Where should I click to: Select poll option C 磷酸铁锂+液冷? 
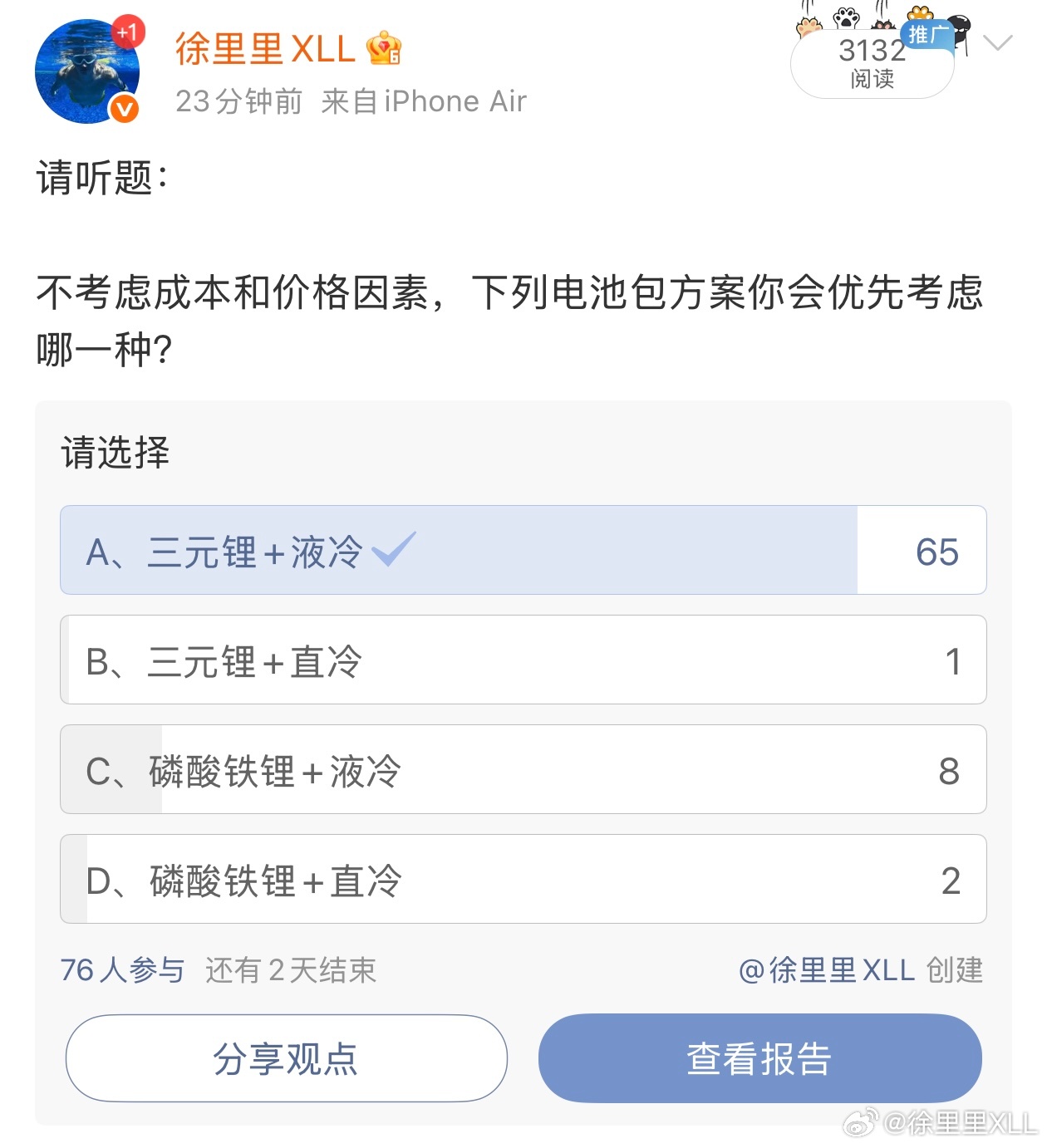522,770
